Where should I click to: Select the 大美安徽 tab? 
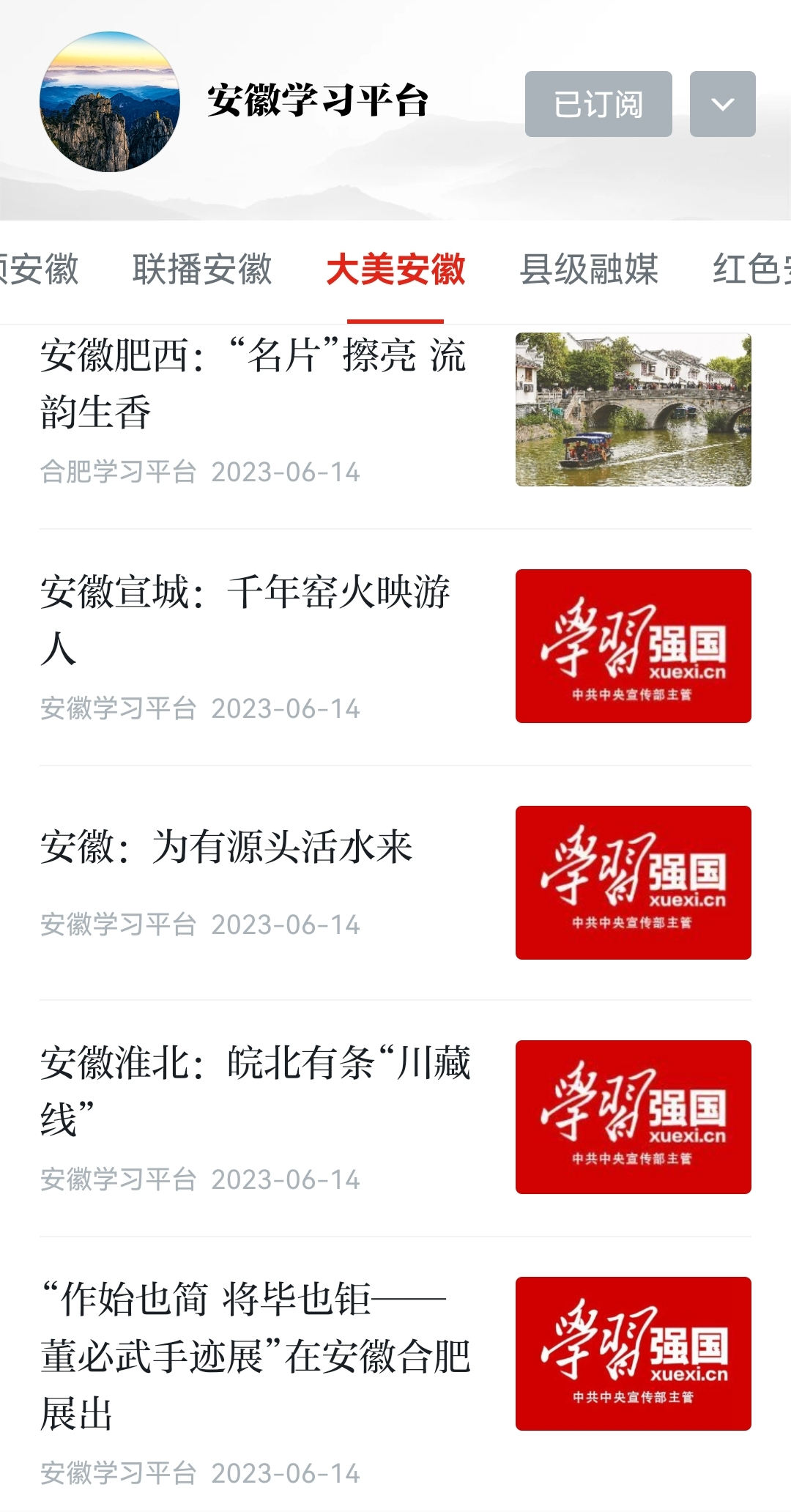(395, 270)
